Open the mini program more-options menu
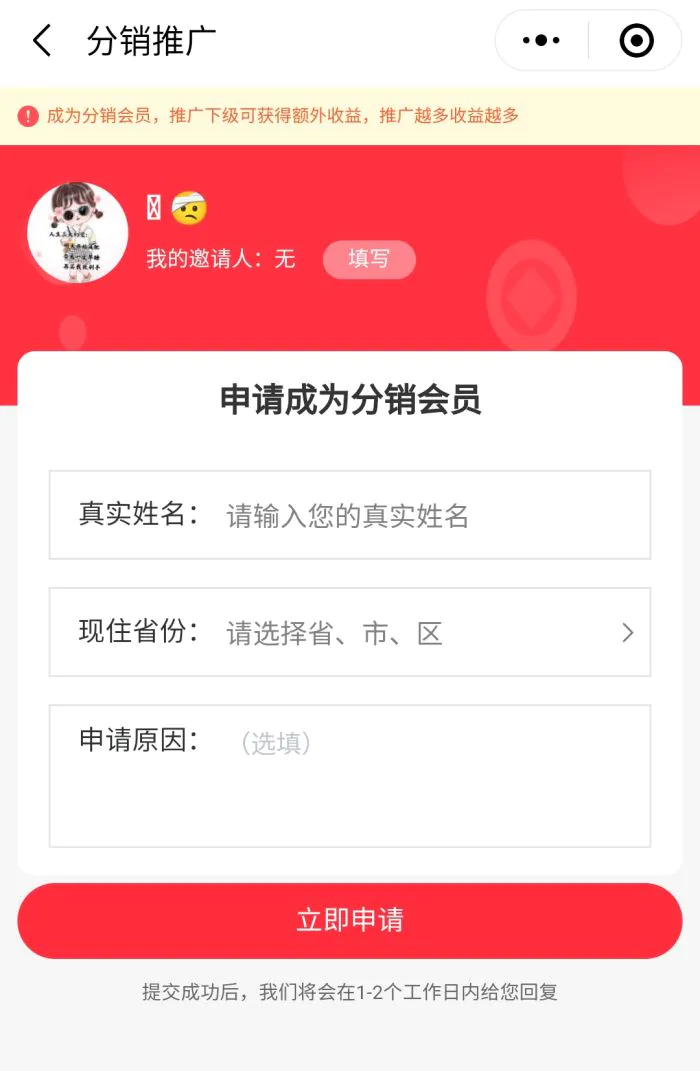 tap(541, 41)
